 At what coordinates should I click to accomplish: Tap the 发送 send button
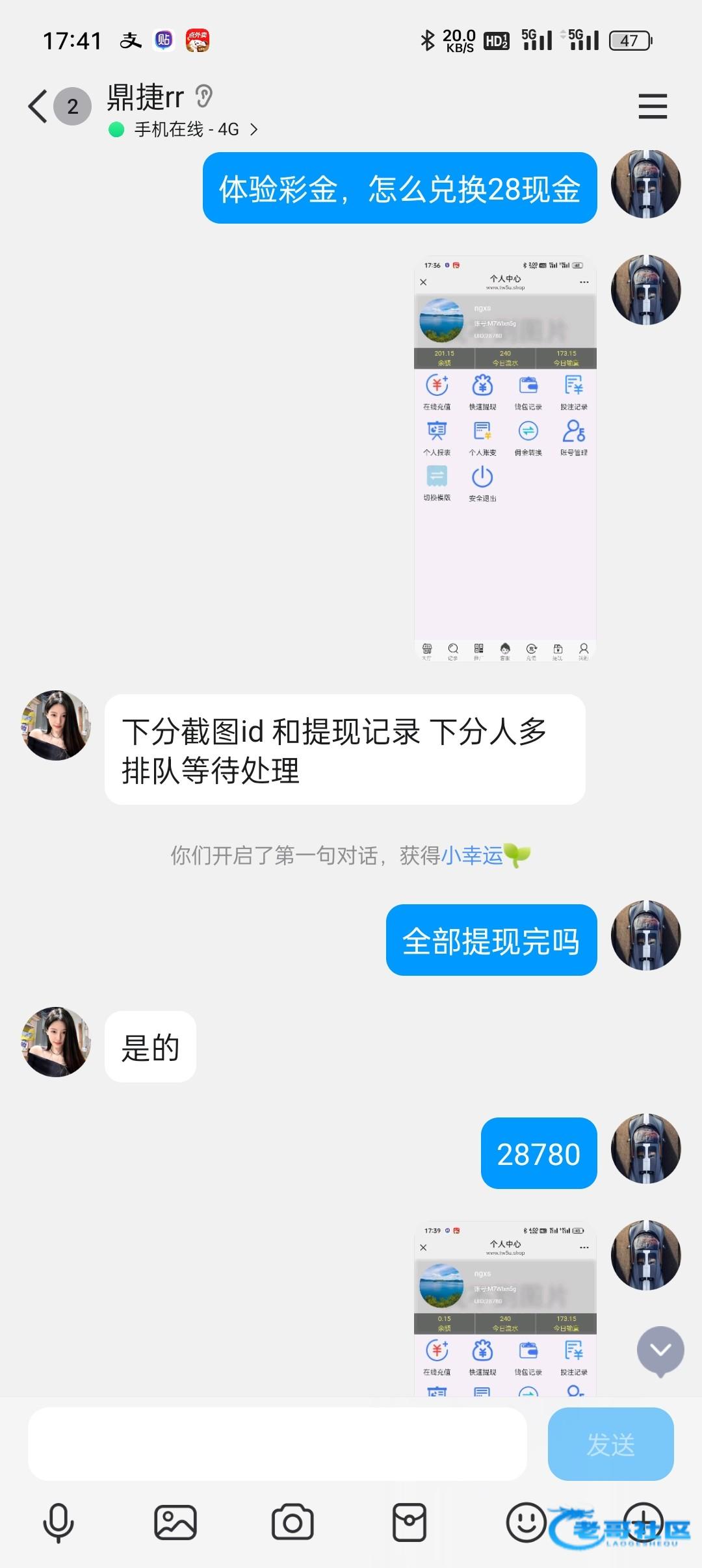click(610, 1444)
